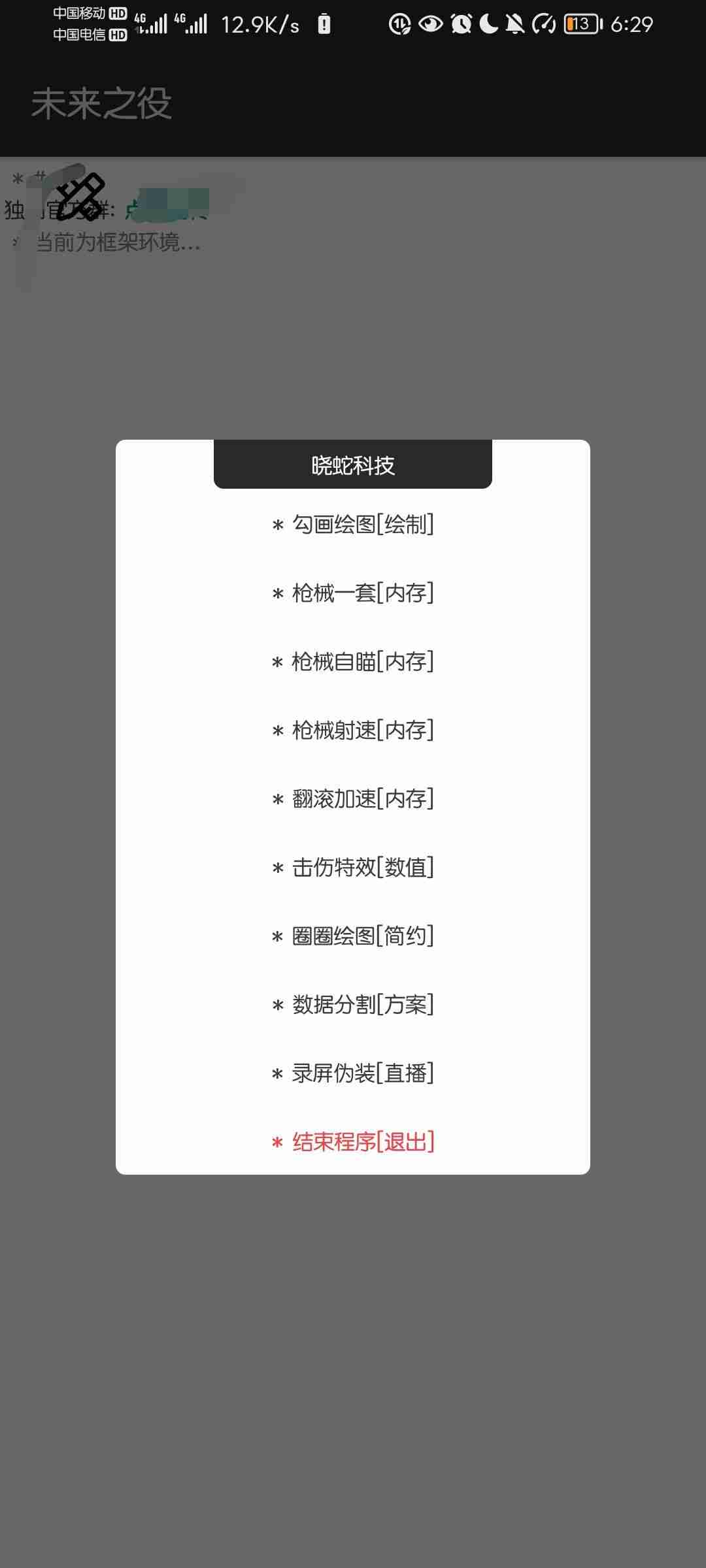Screen dimensions: 706x1568
Task: Choose 圈圈绘图[简约] option
Action: [x=353, y=936]
